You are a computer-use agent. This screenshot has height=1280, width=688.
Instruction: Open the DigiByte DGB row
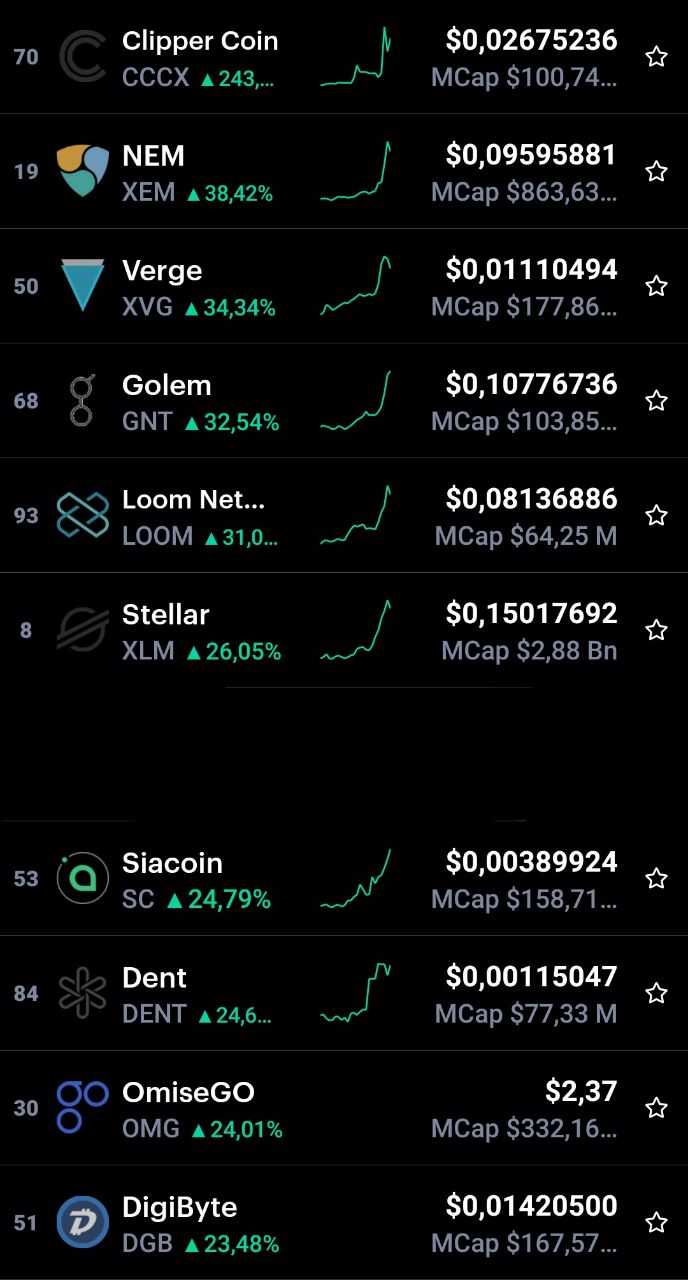coord(344,1222)
